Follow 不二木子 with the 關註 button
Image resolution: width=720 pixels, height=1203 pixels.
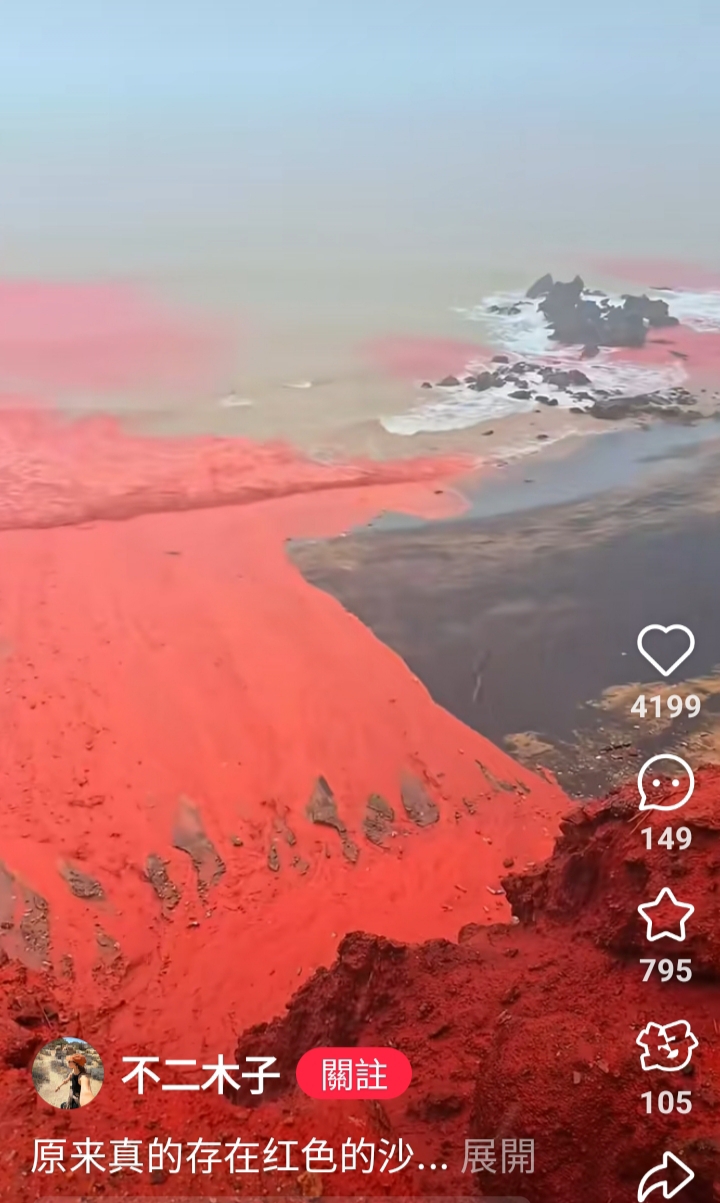354,1074
